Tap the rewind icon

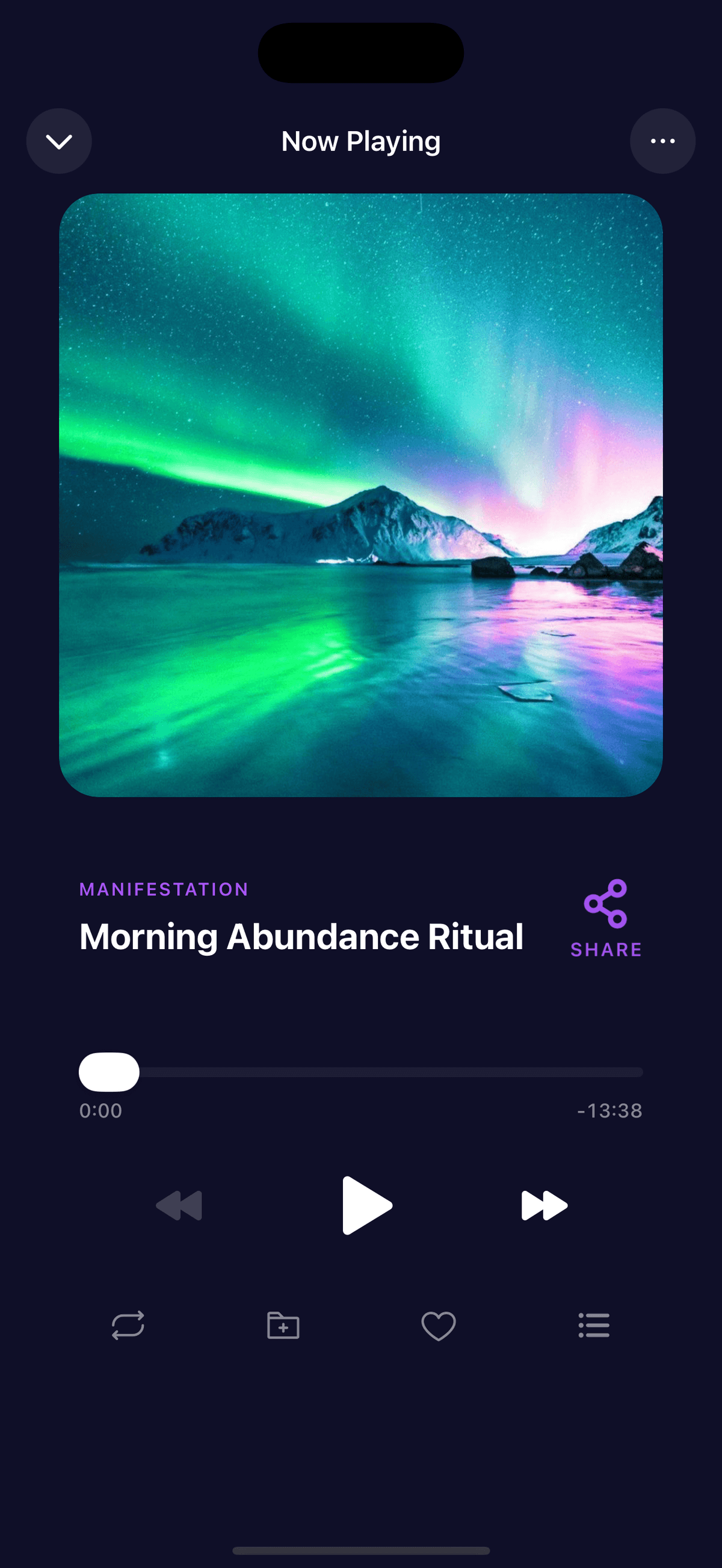pos(179,1205)
